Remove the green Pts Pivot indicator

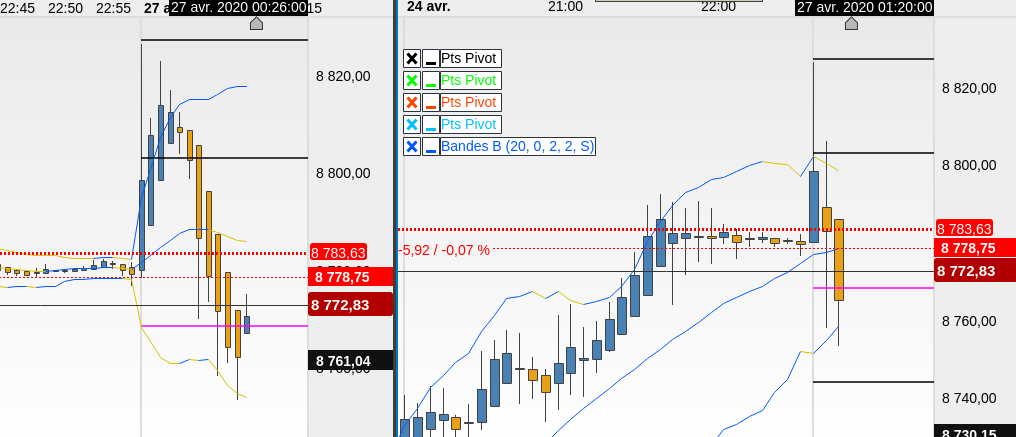click(412, 80)
